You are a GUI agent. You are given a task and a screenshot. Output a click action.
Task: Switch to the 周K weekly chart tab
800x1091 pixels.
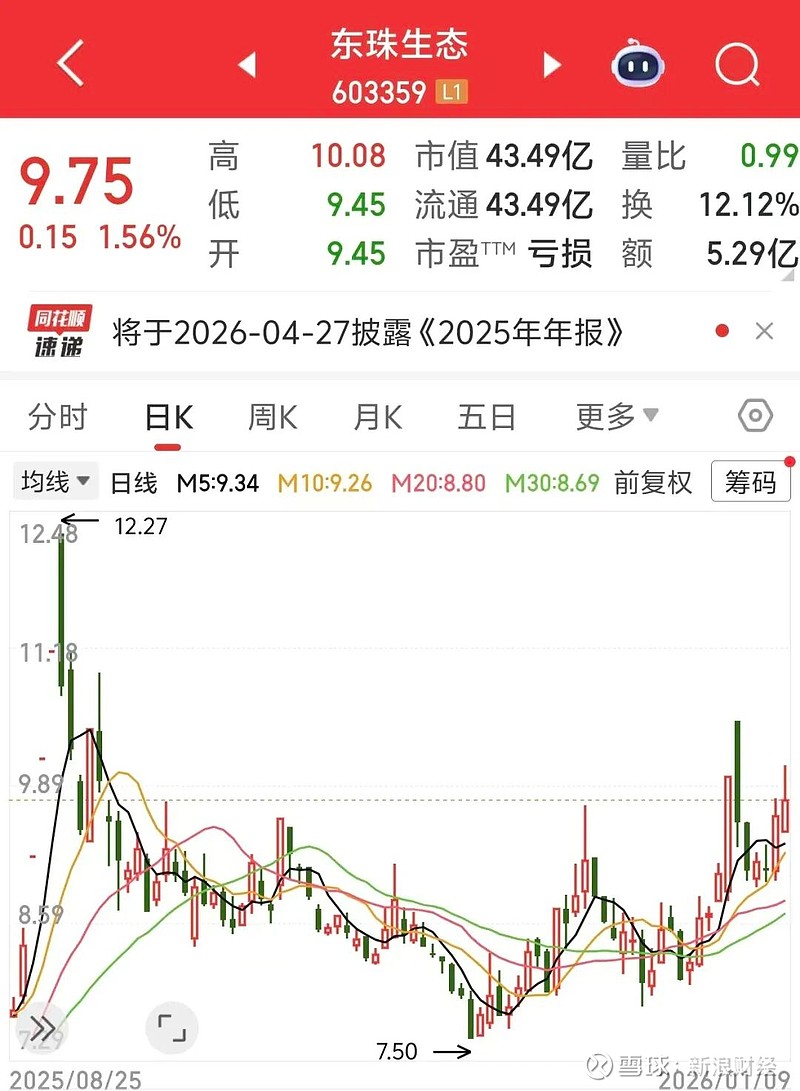(x=270, y=417)
